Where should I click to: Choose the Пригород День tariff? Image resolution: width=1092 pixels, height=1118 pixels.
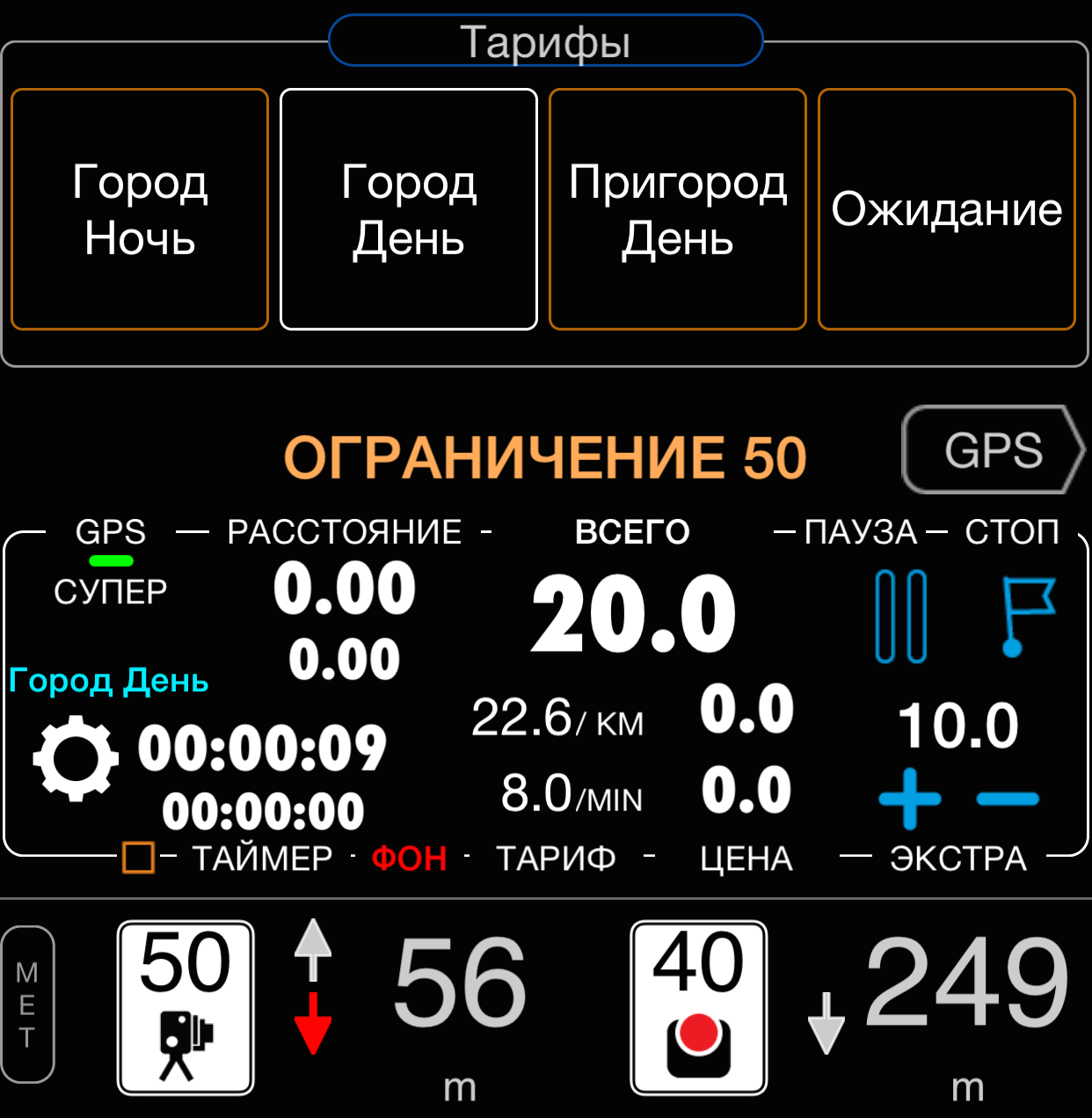678,209
